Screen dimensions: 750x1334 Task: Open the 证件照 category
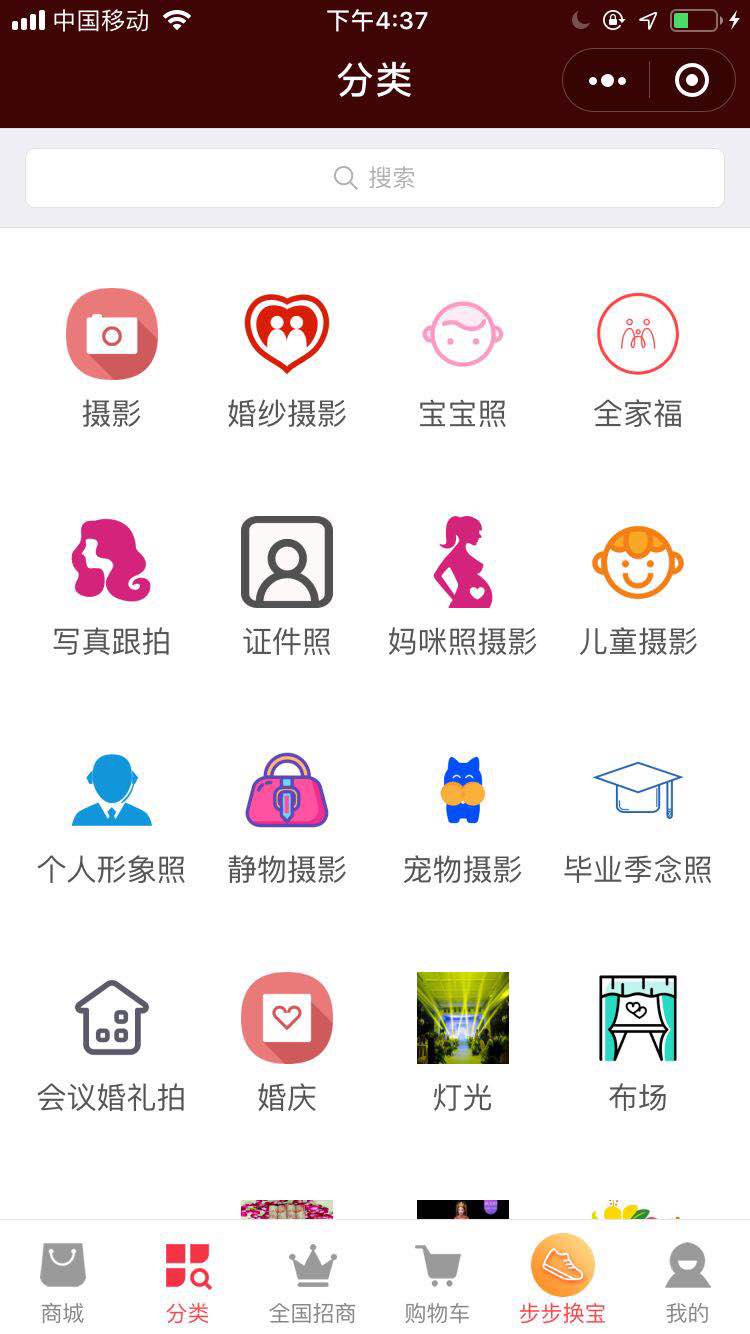coord(287,587)
